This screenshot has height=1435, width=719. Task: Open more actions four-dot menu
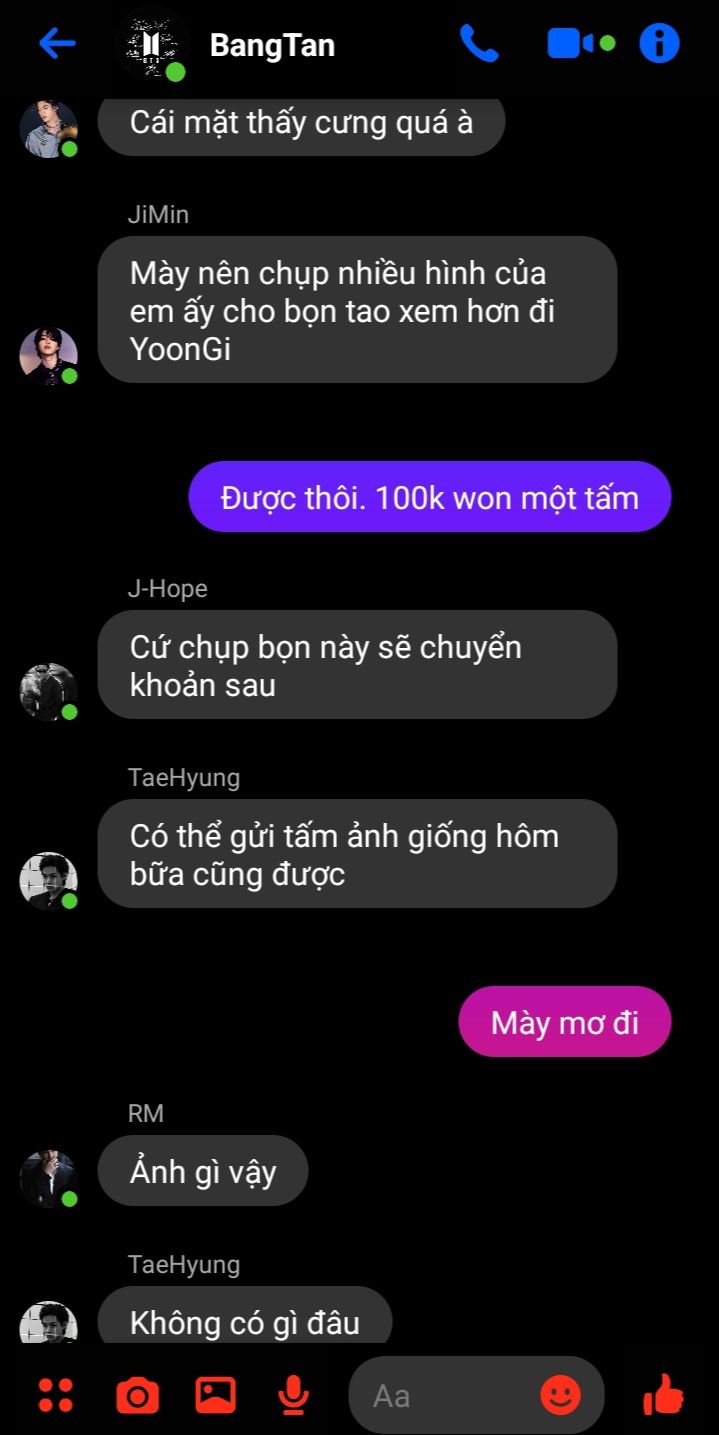click(55, 1394)
